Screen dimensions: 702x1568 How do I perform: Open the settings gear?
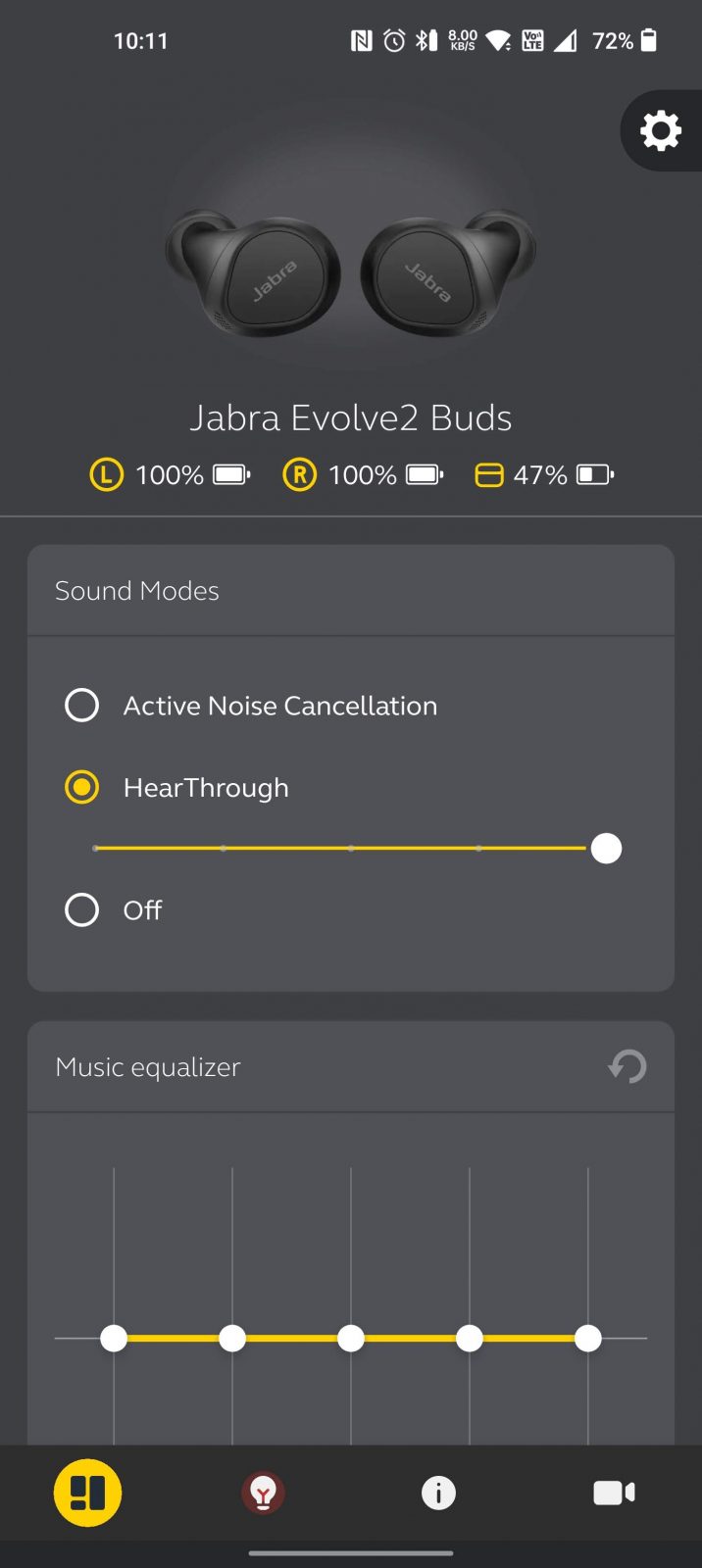(661, 130)
